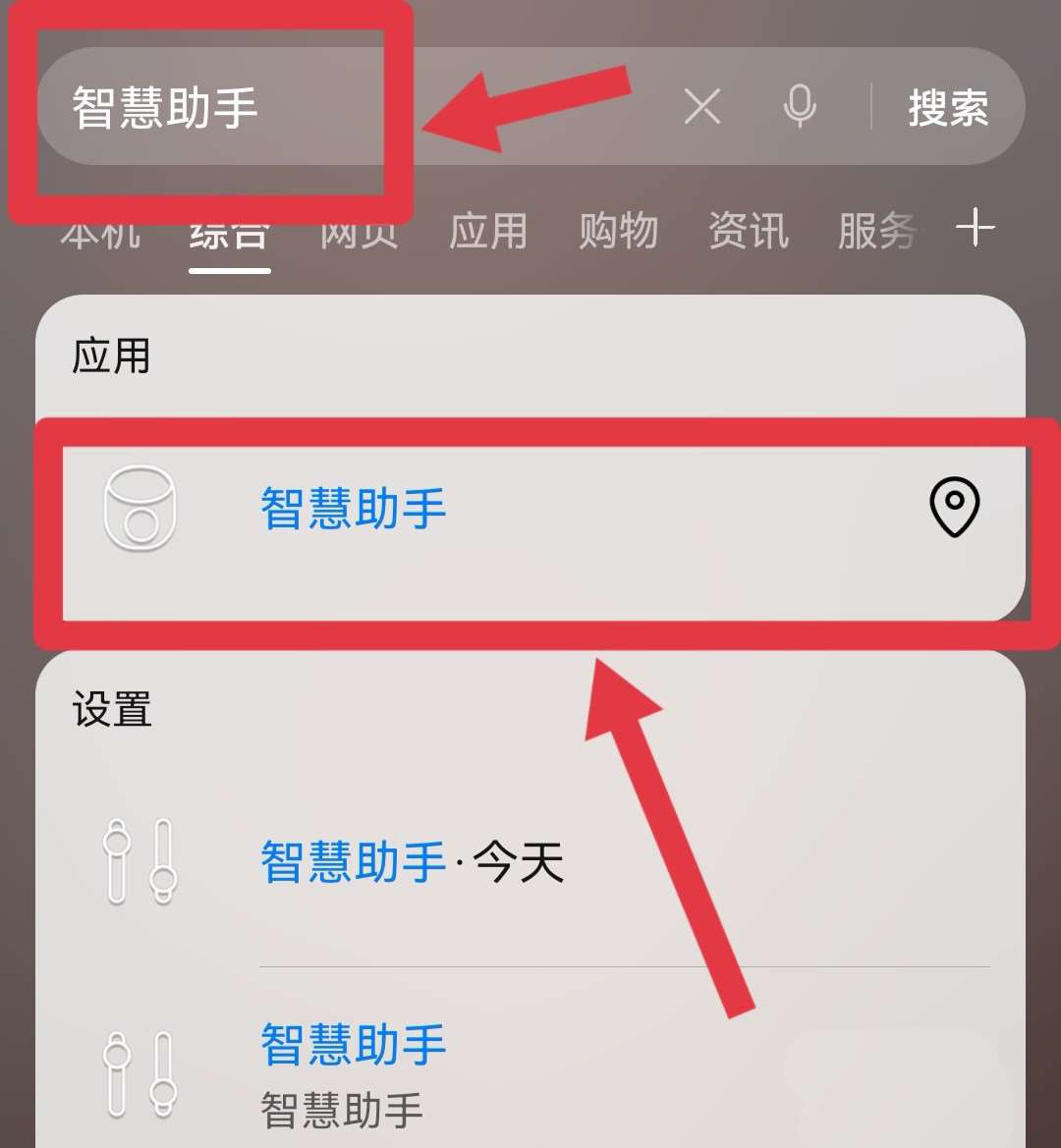
Task: Switch to the 本机 tab
Action: 100,236
